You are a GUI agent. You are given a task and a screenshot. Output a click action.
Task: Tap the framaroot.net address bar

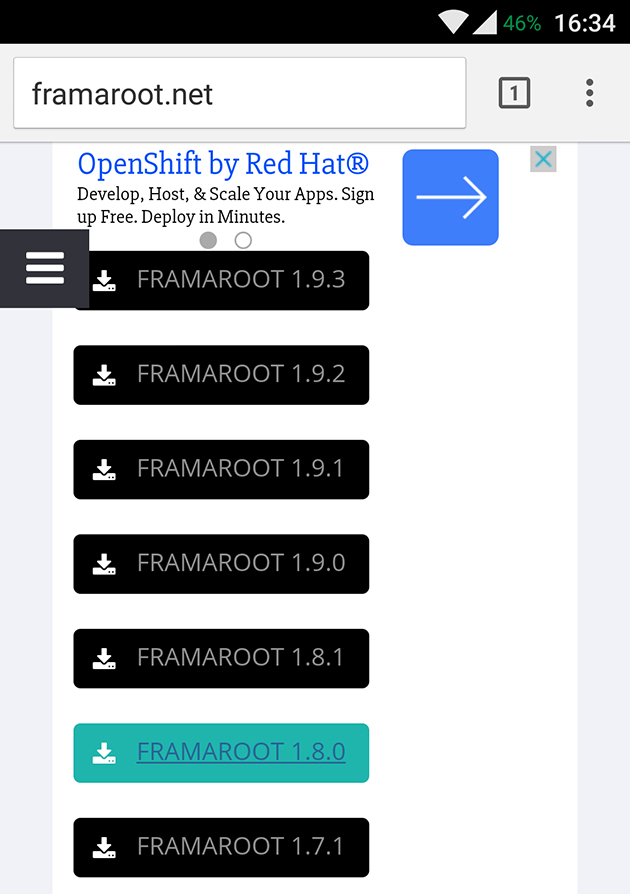tap(238, 94)
